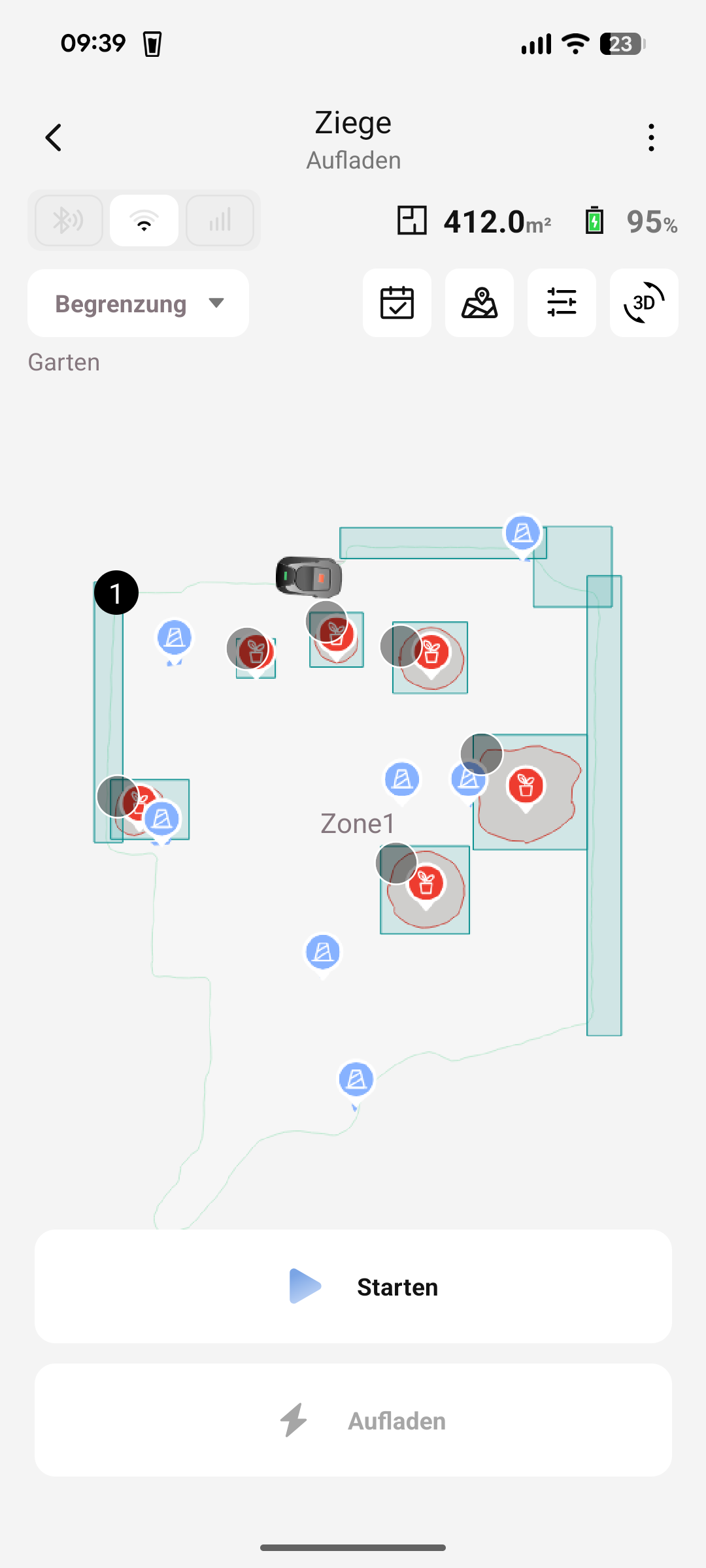Switch to Bluetooth connection

coord(69,221)
